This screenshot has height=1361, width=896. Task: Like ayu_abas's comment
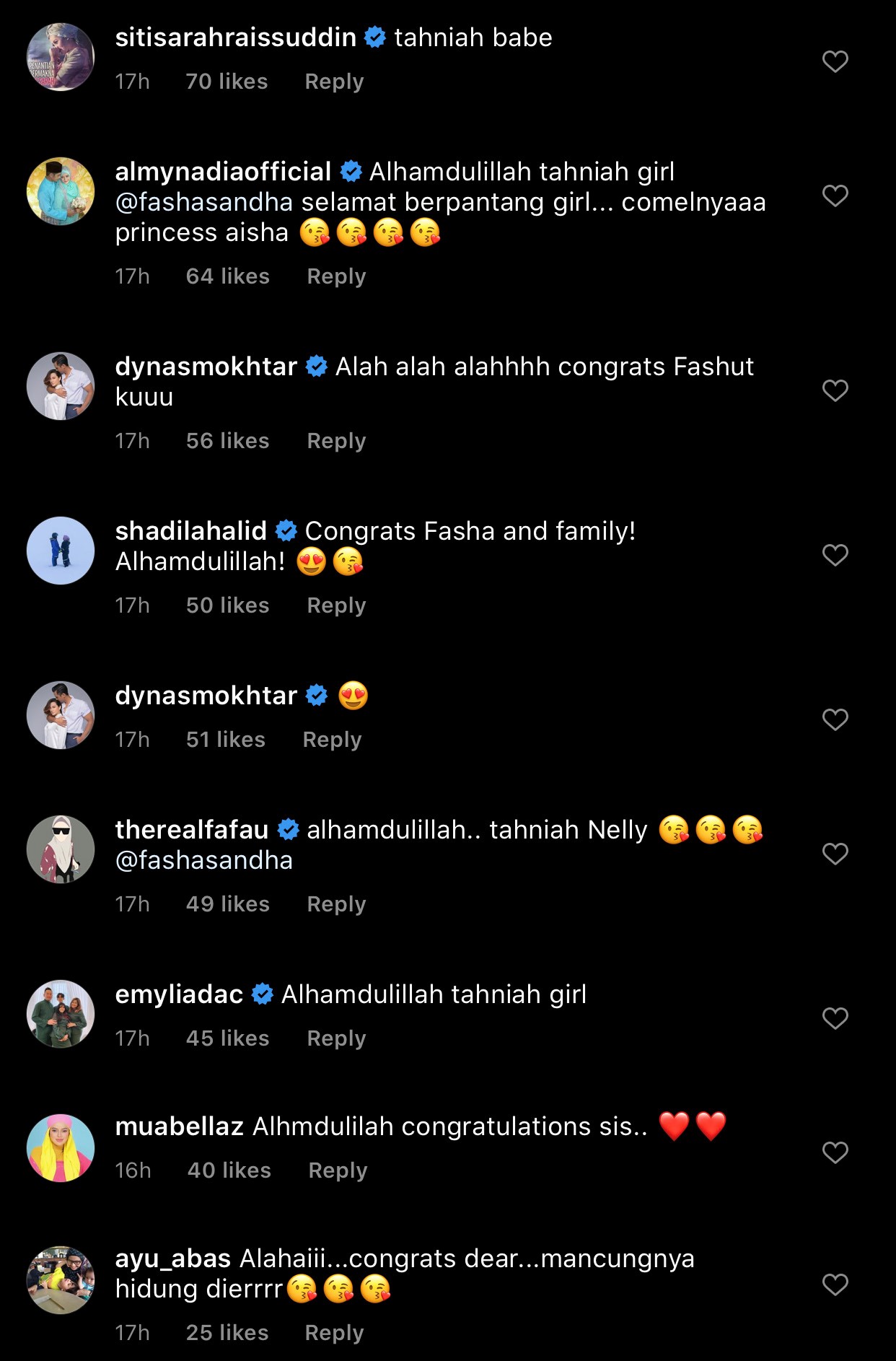[x=835, y=1285]
